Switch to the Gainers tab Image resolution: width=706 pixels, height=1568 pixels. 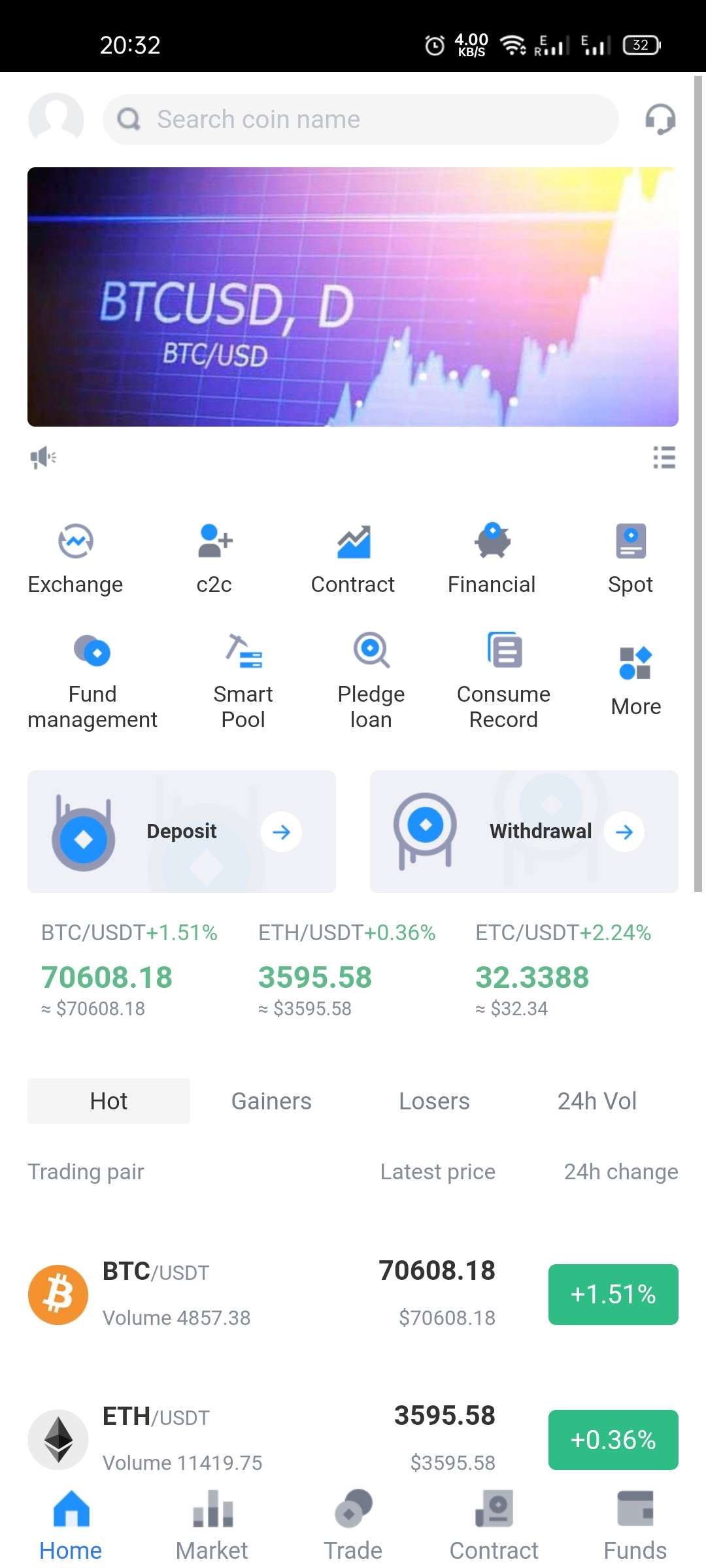(x=271, y=1101)
